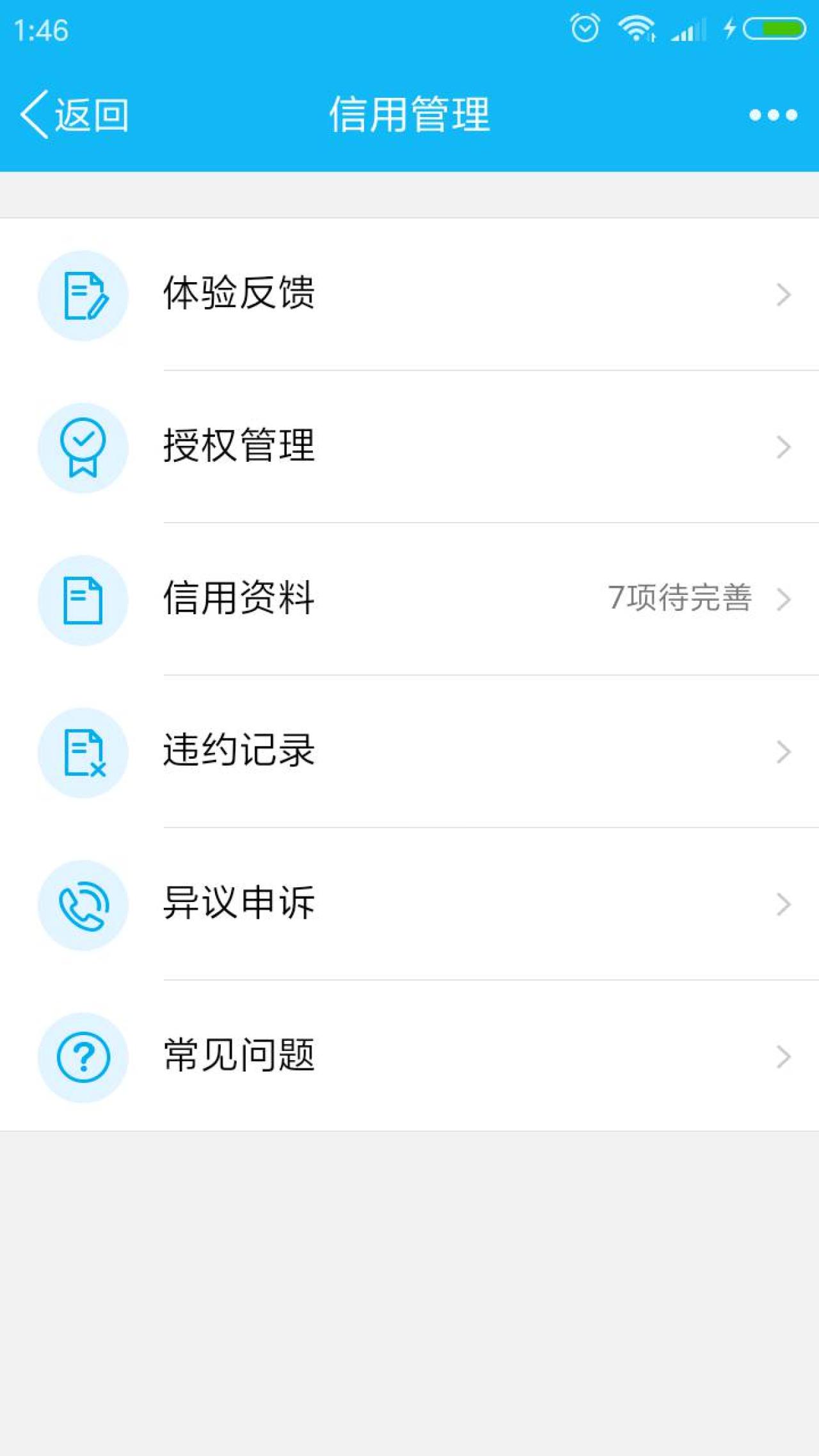Screen dimensions: 819x1456
Task: Select the 异议申诉 appeal row
Action: (409, 903)
